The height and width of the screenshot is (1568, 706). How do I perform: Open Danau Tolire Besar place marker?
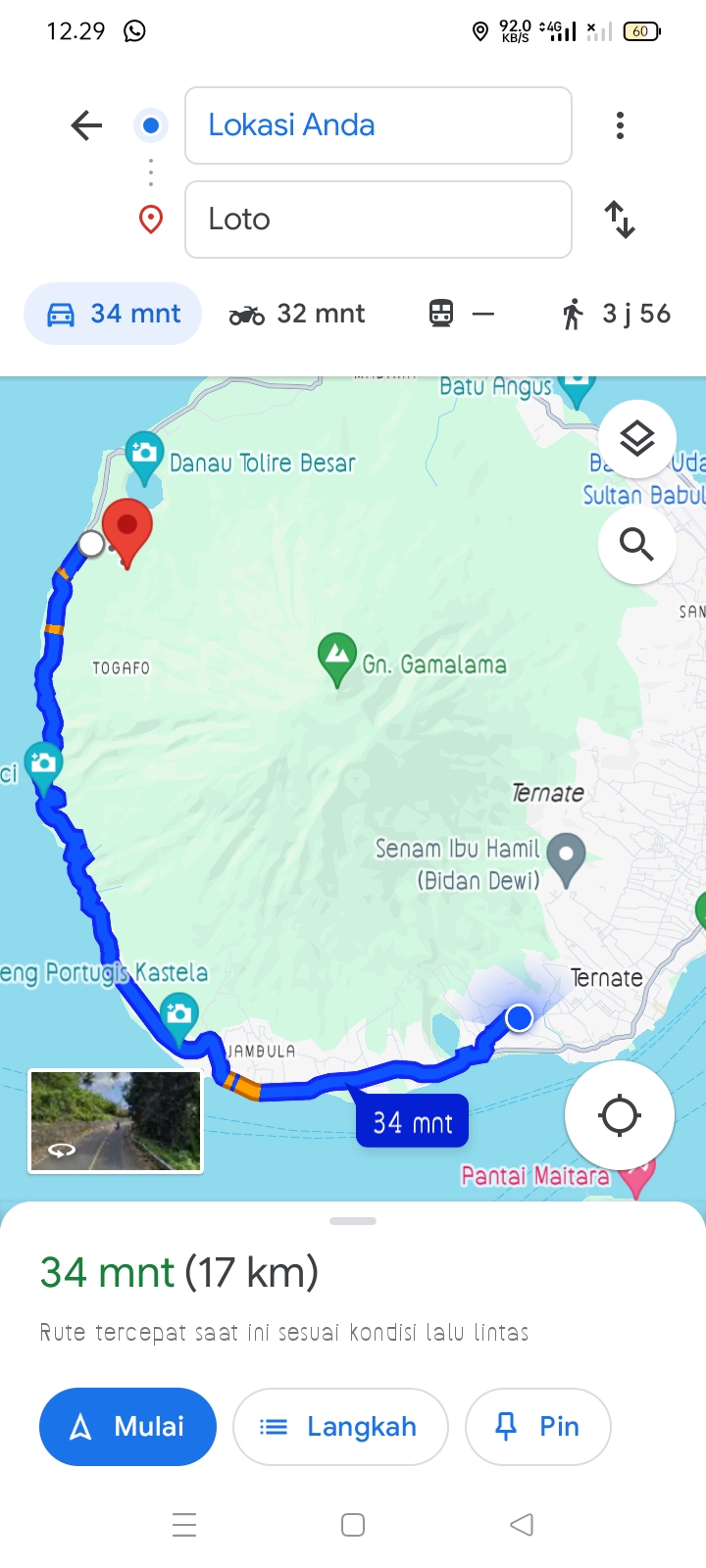[x=144, y=458]
